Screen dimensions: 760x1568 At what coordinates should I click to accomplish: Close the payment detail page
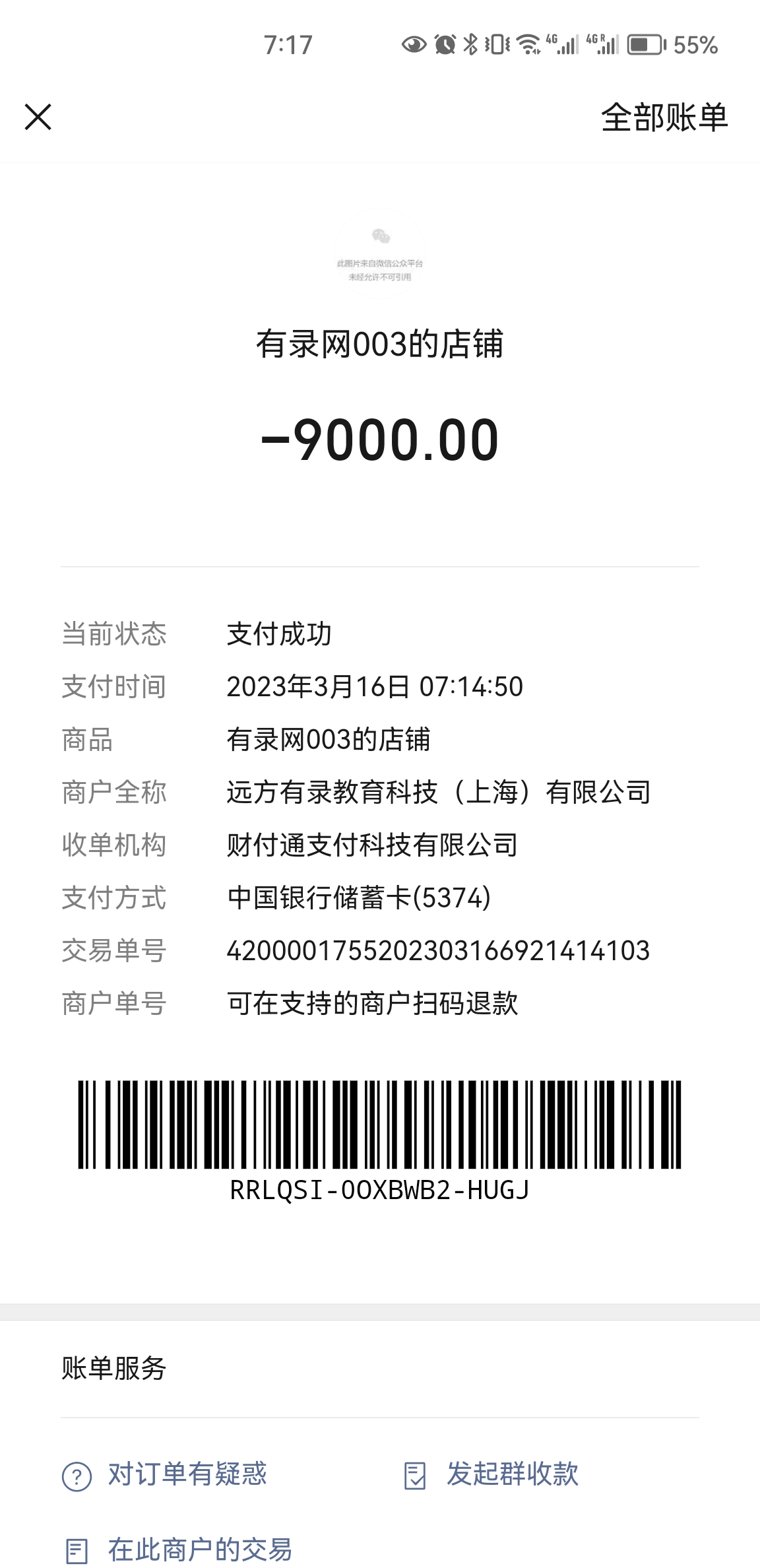coord(38,117)
